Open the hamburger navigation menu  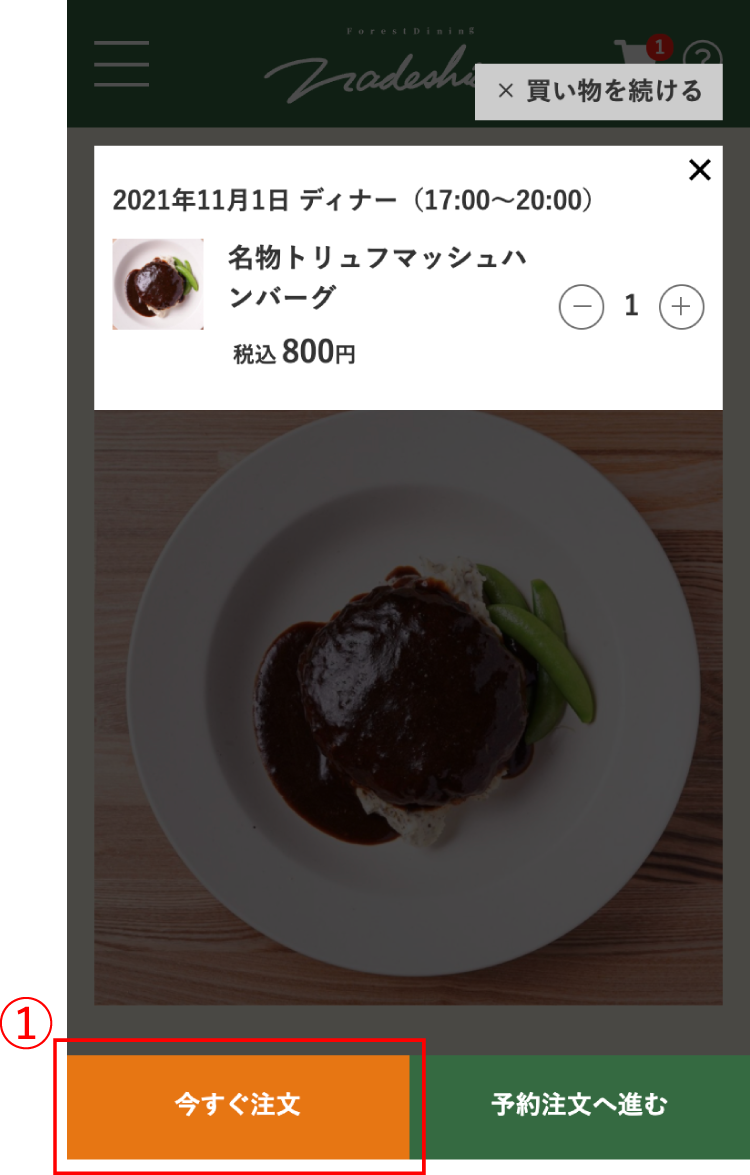click(120, 64)
